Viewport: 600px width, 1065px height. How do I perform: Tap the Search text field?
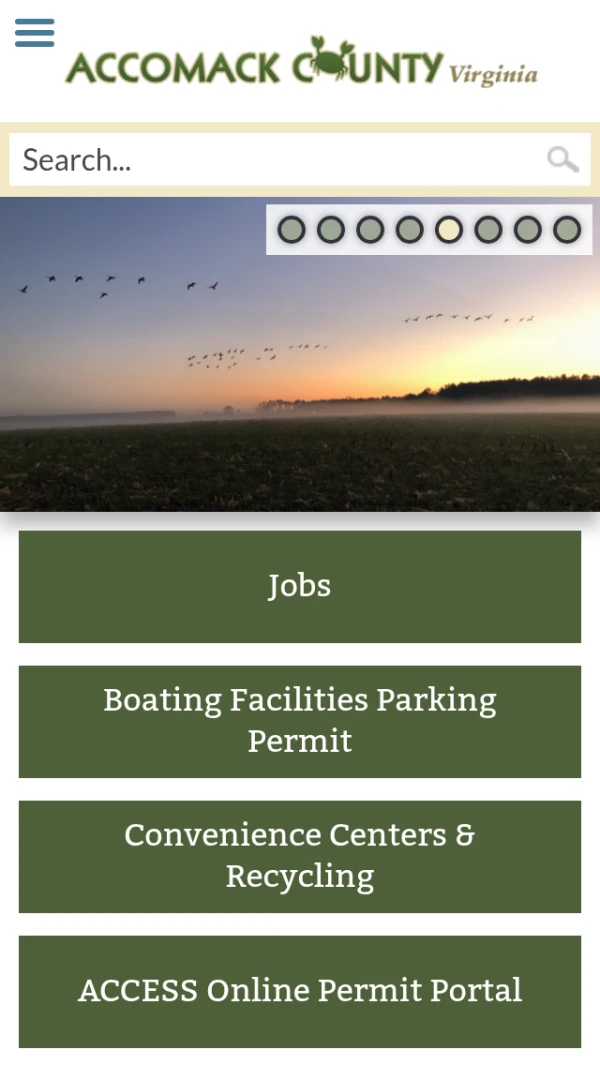[275, 160]
